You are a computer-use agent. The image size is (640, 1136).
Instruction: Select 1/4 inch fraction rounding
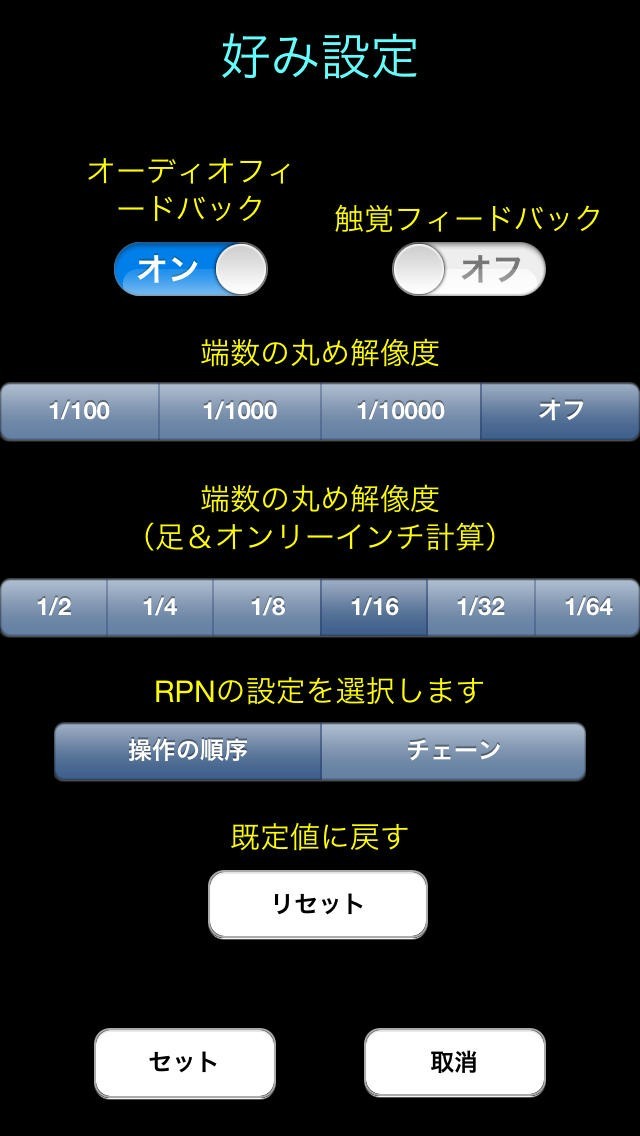[x=160, y=607]
